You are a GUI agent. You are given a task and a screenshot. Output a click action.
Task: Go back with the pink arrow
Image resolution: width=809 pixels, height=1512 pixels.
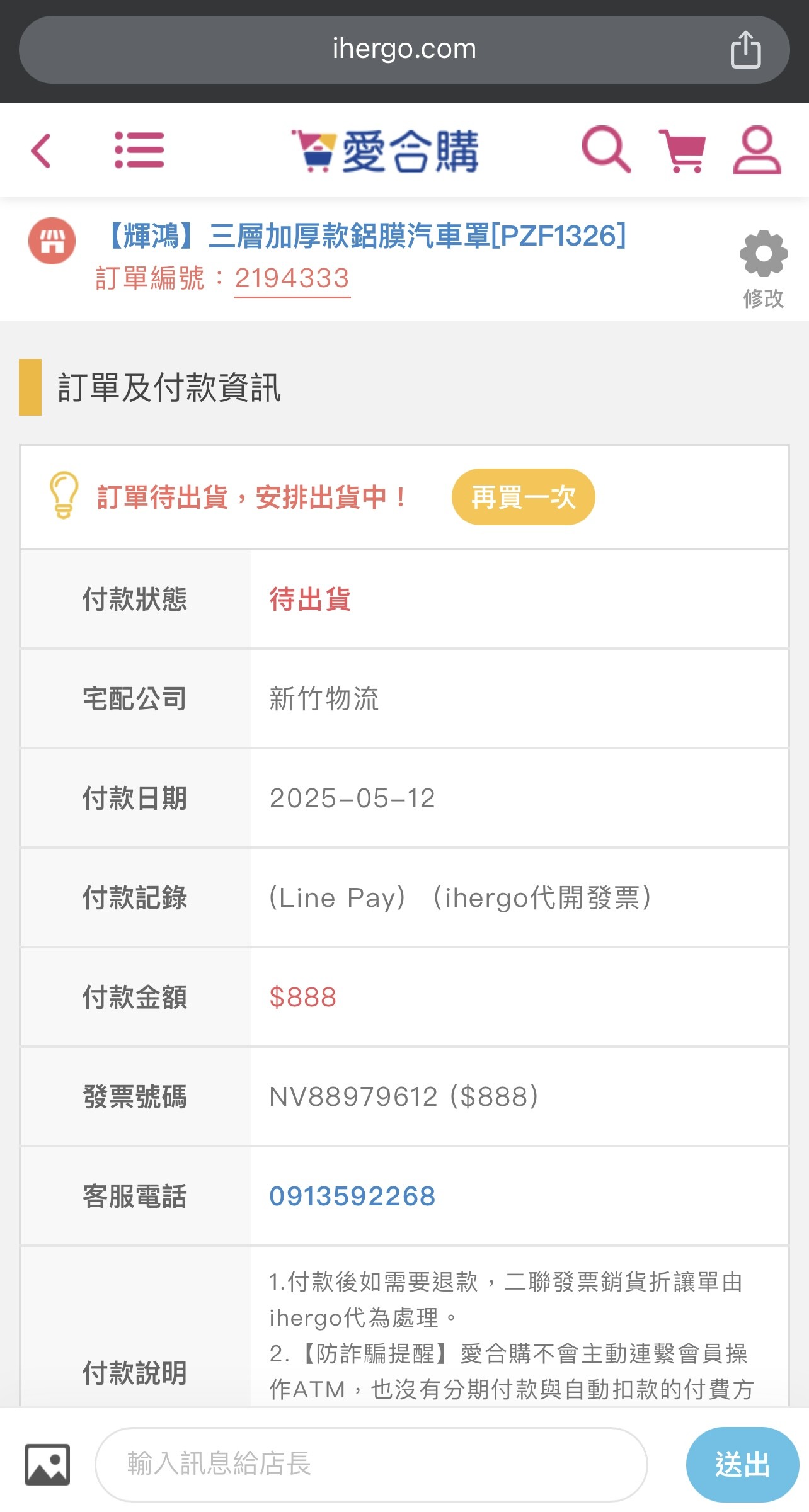coord(41,151)
